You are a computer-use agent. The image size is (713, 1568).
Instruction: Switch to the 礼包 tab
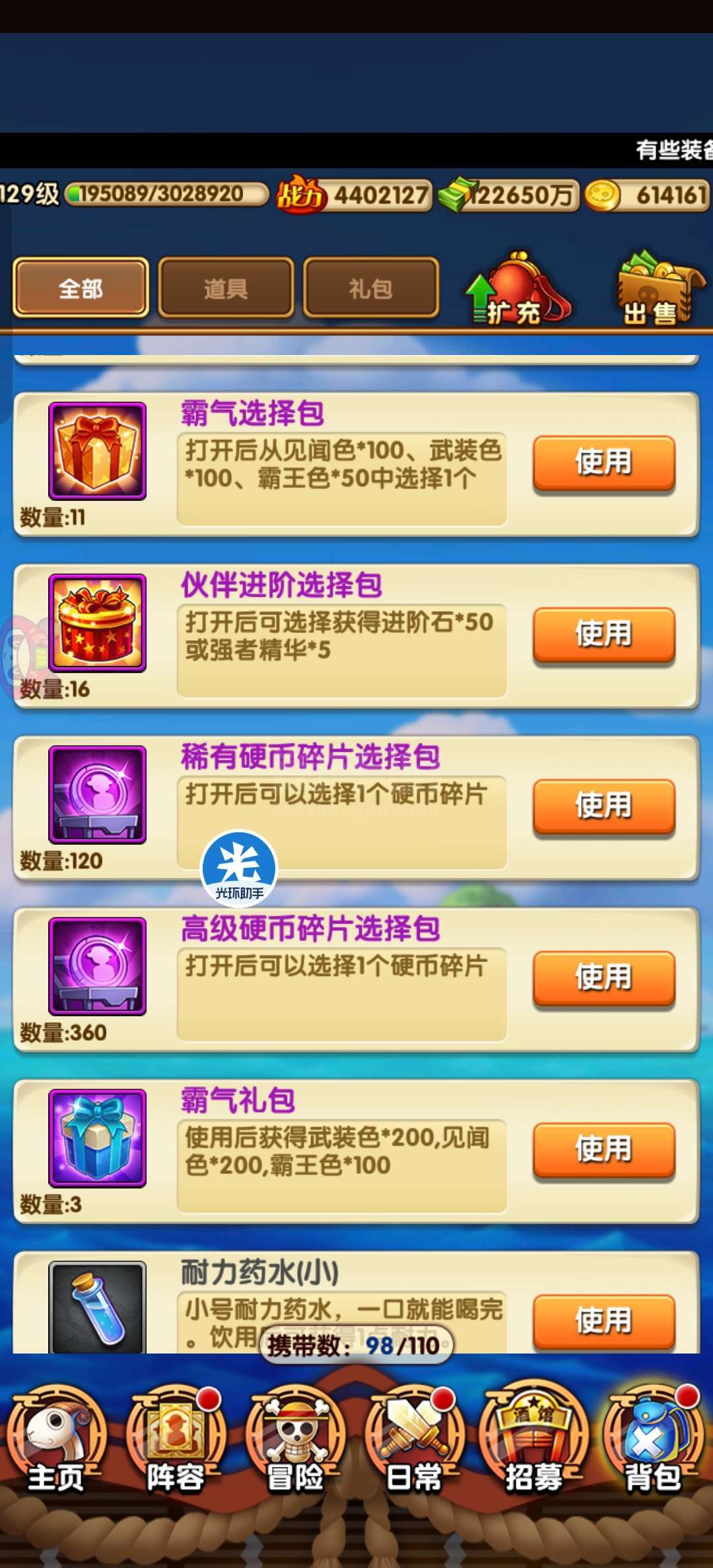pos(371,288)
